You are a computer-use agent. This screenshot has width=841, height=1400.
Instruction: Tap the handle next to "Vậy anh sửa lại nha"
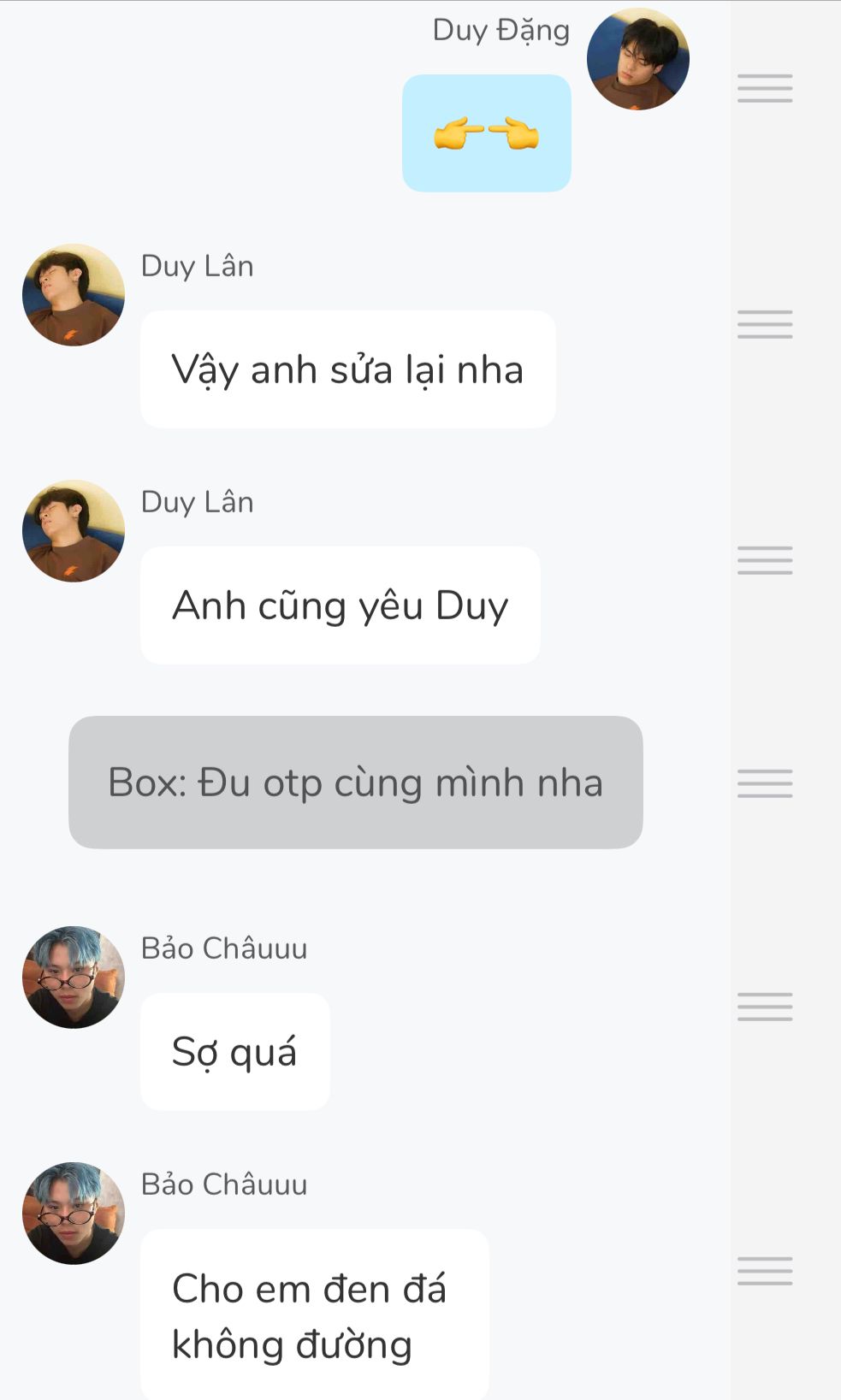coord(765,324)
